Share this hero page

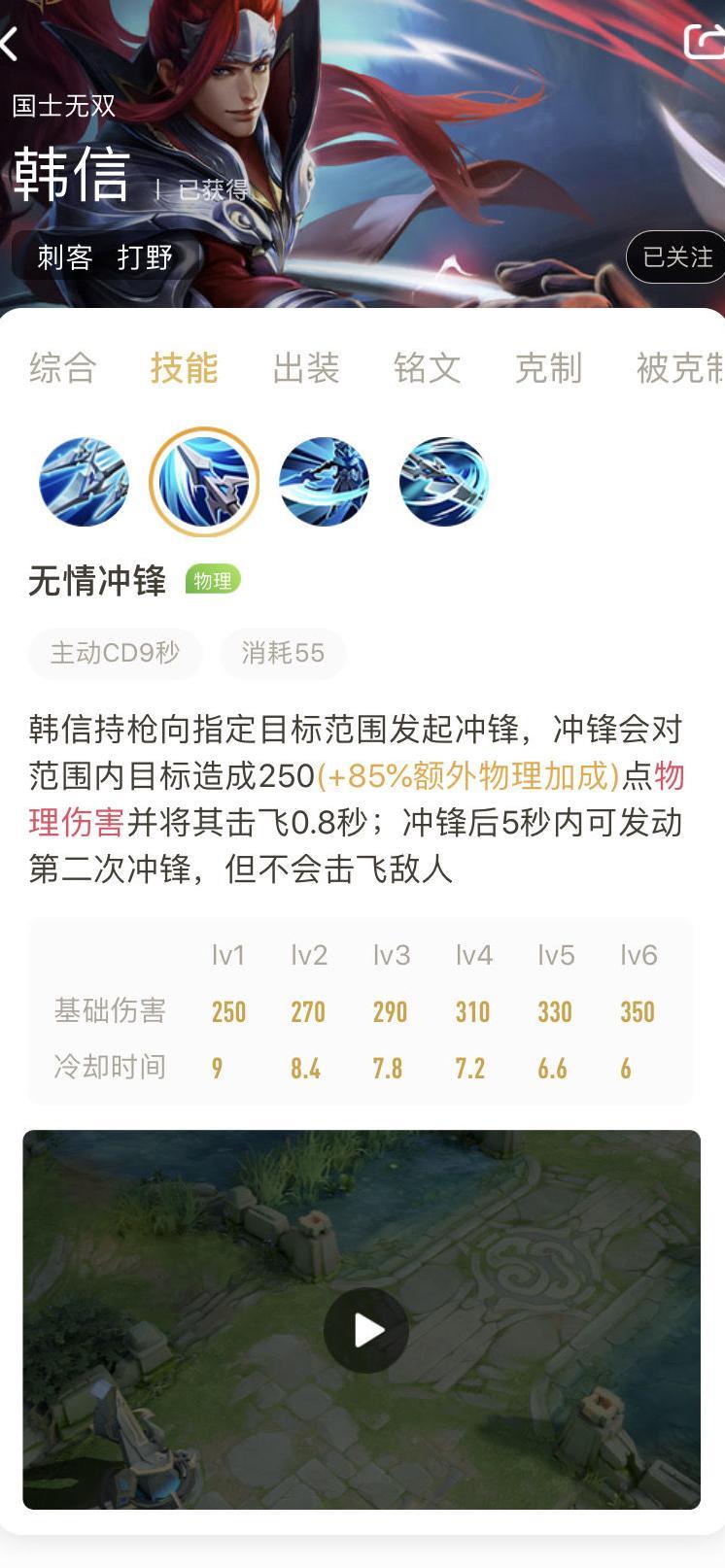[702, 42]
